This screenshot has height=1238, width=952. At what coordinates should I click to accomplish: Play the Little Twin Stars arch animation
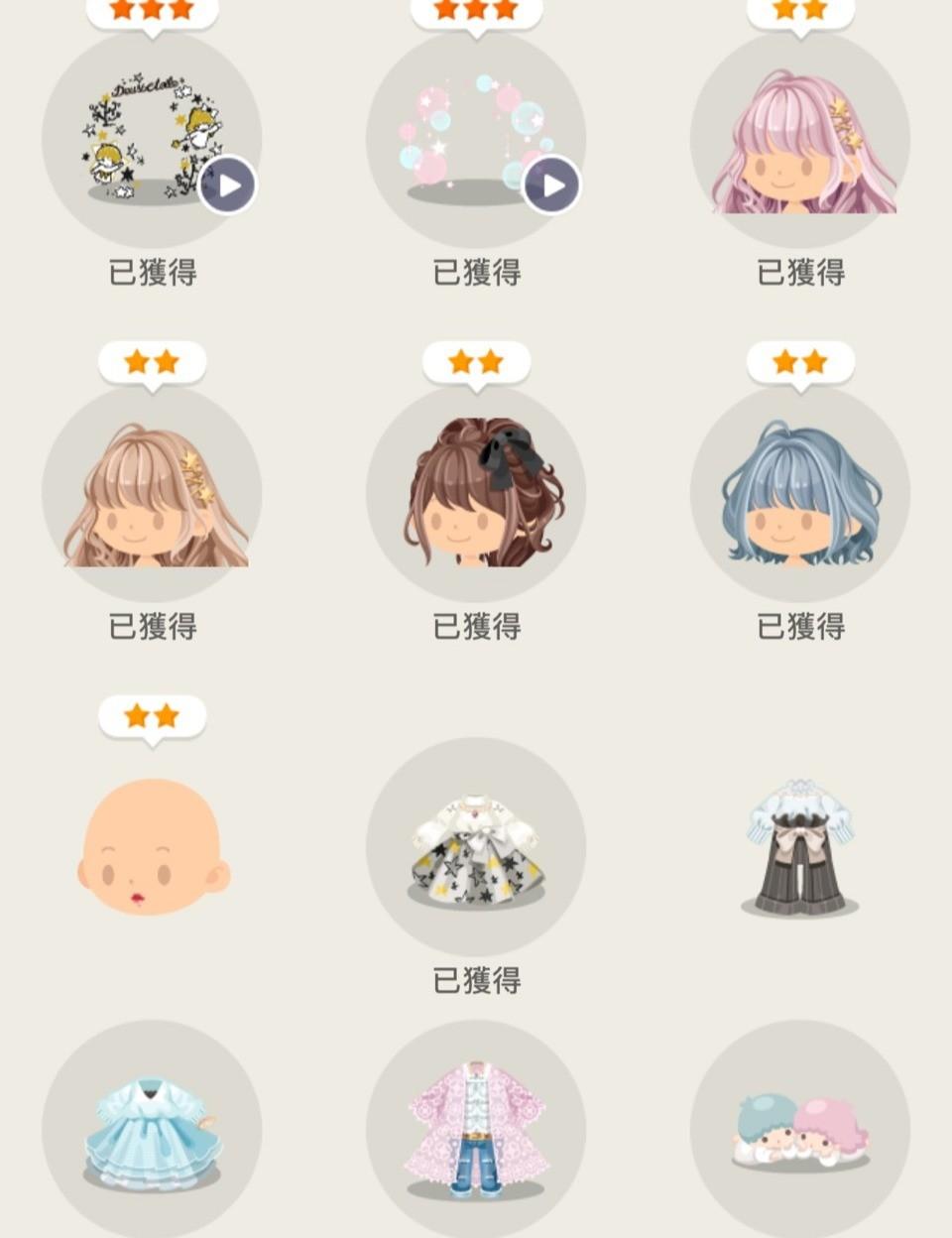(227, 186)
